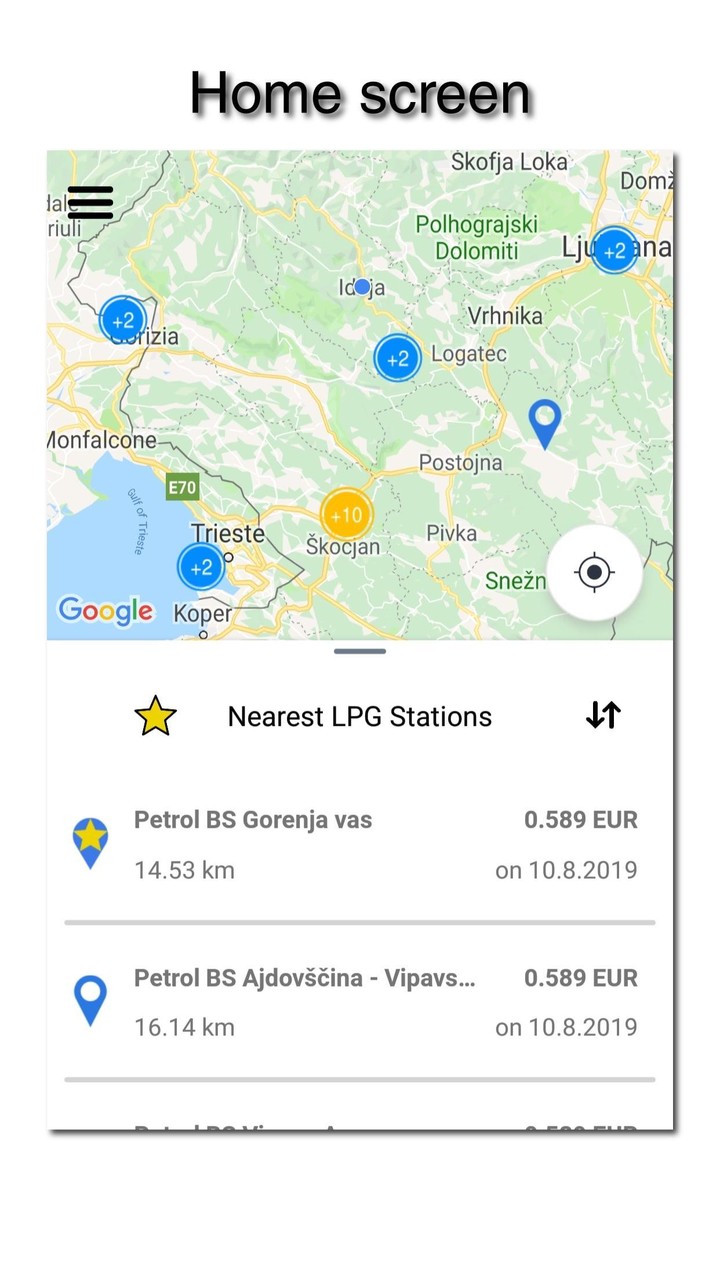Open the navigation drawer menu

(x=90, y=202)
